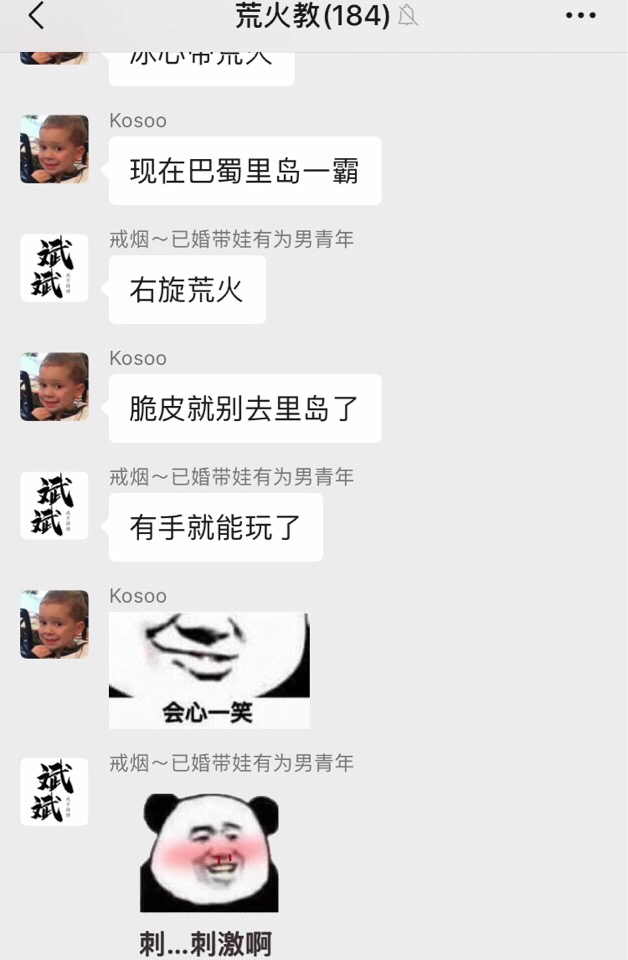Open the three-dot chat info menu
Viewport: 628px width, 960px height.
(x=580, y=16)
